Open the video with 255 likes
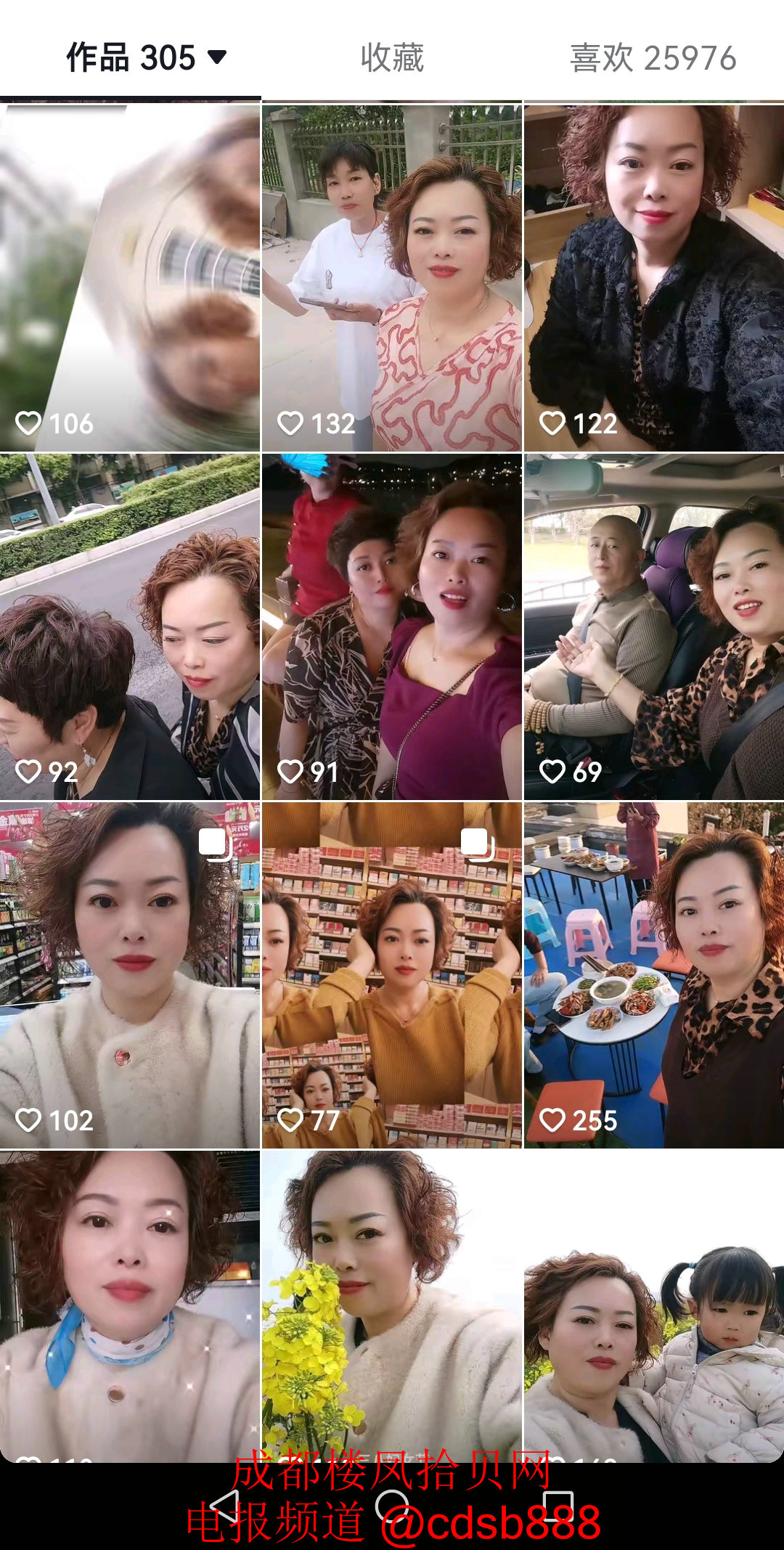This screenshot has width=784, height=1550. pos(653,975)
